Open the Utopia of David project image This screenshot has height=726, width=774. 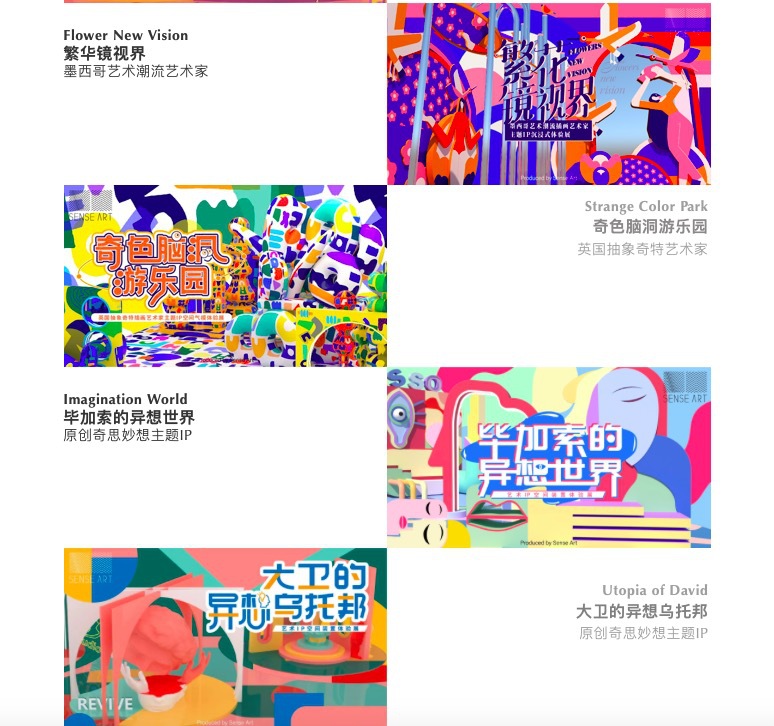point(225,636)
